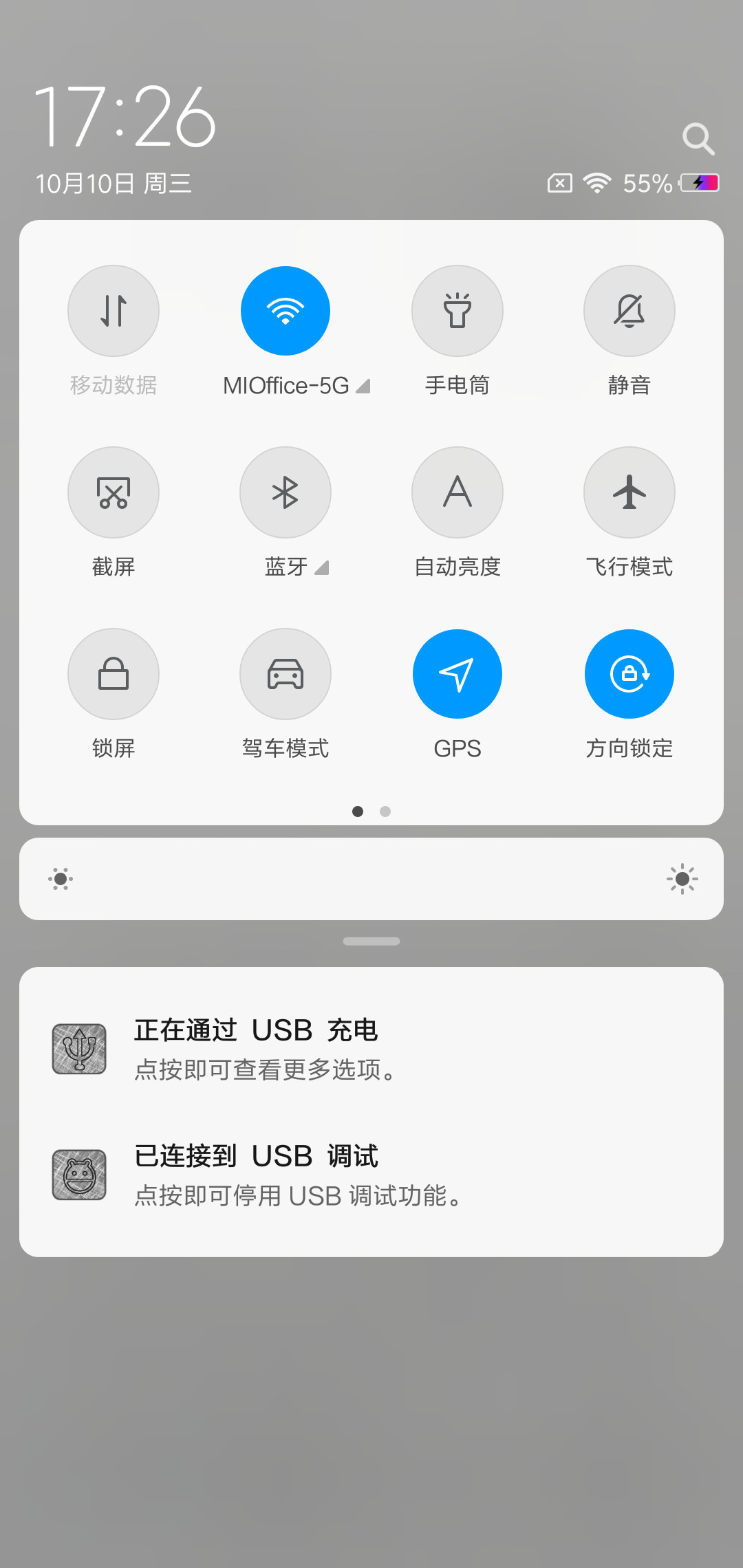743x1568 pixels.
Task: Turn on 蓝牙 Bluetooth
Action: (286, 492)
